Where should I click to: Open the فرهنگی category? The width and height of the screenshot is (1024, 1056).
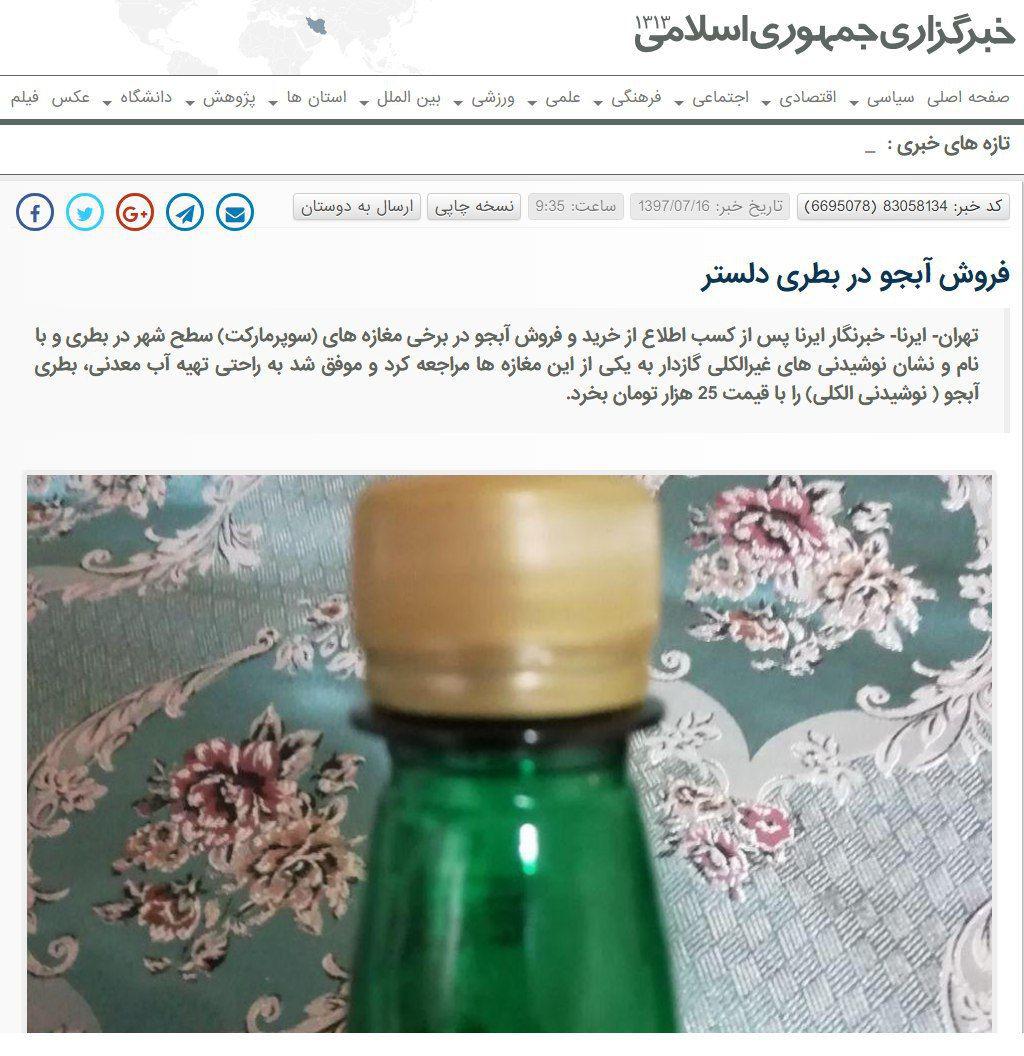636,98
